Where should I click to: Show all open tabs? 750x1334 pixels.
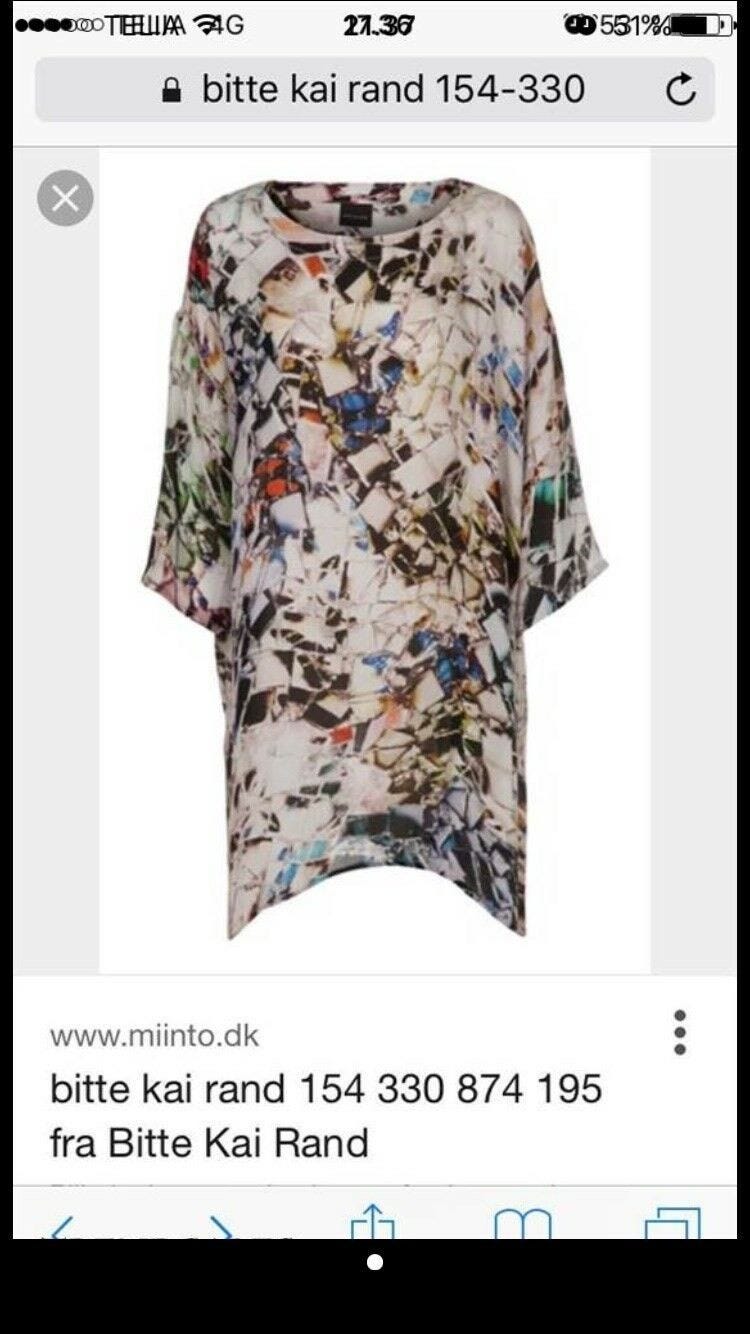tap(672, 1226)
